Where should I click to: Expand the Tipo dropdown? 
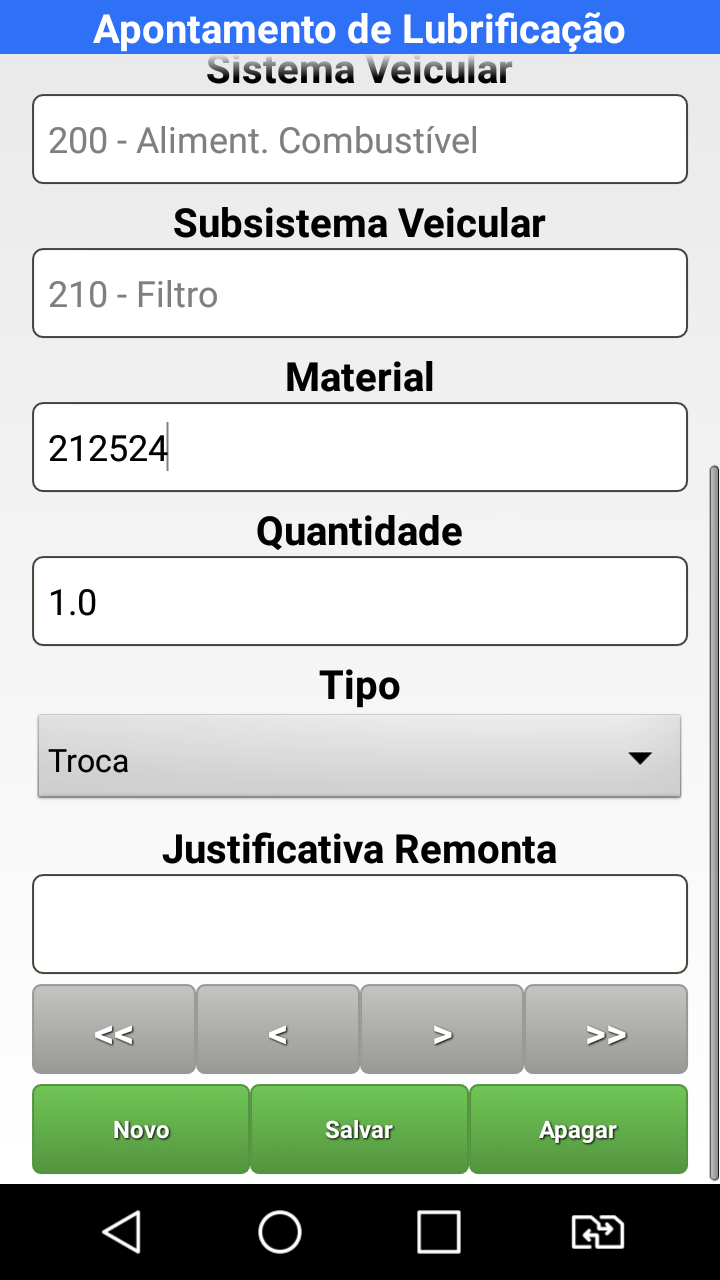coord(360,757)
